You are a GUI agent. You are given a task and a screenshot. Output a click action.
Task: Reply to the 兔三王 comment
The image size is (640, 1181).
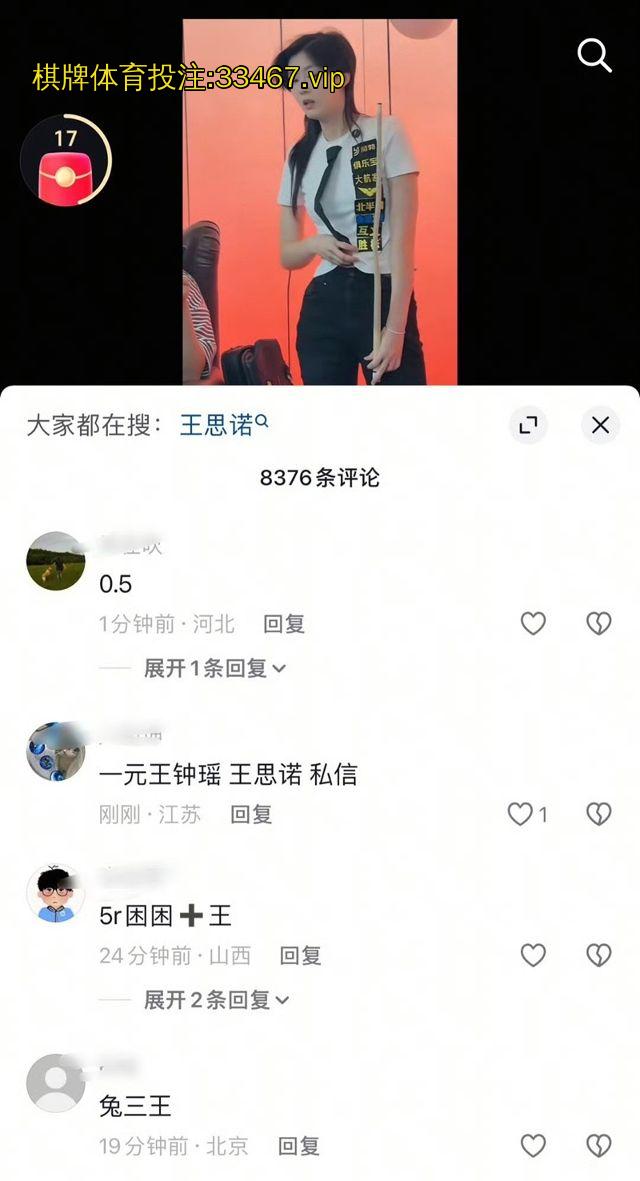[x=298, y=1146]
